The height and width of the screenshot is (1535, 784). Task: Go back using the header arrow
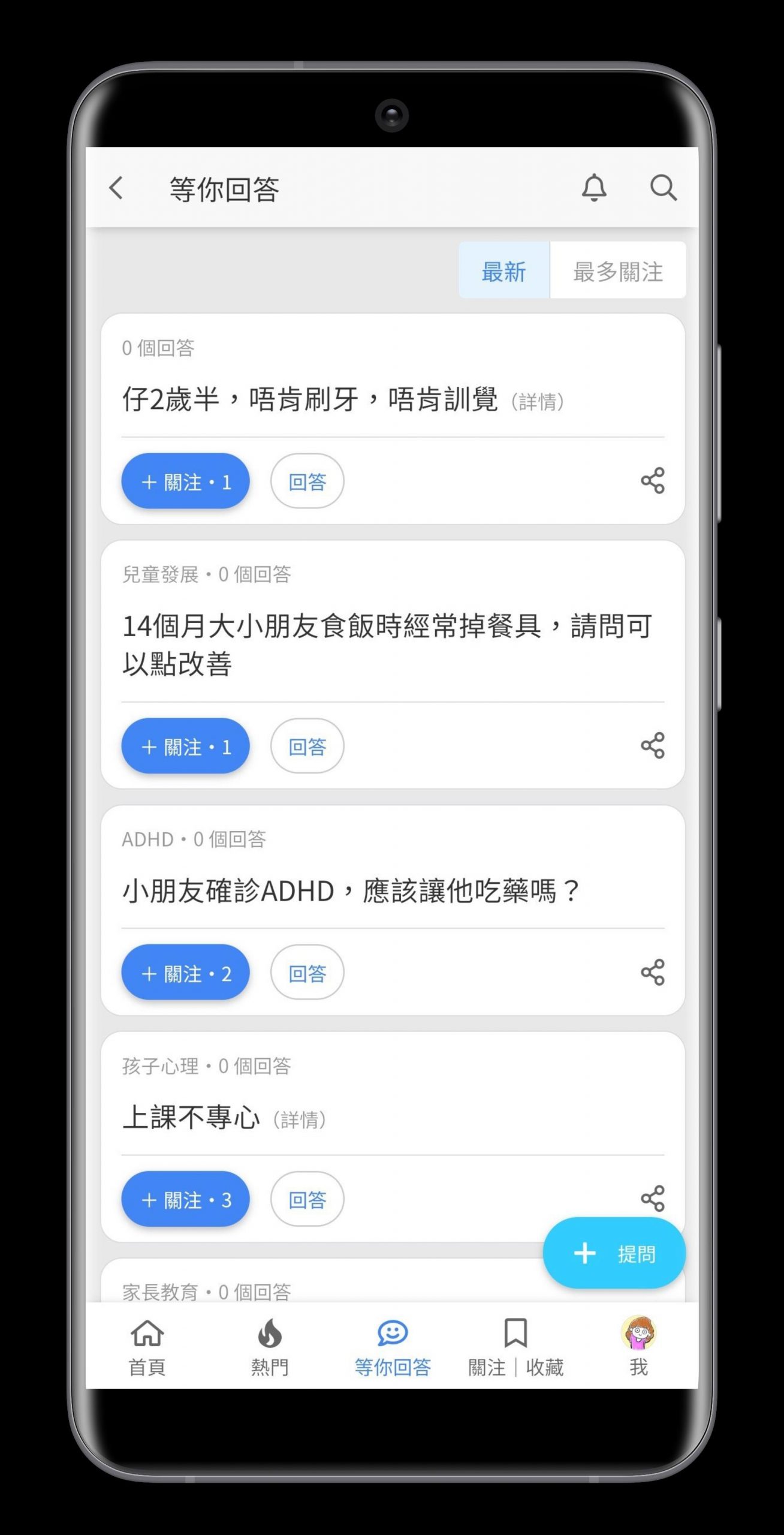click(116, 188)
